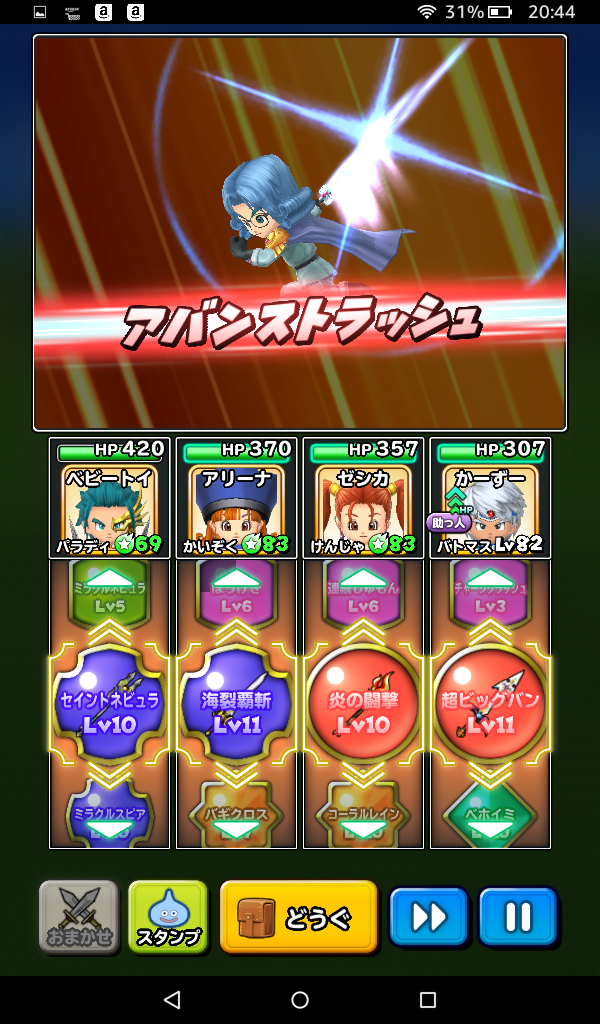Switch to the ベホイミ skill below 超ビッグバン

click(491, 817)
